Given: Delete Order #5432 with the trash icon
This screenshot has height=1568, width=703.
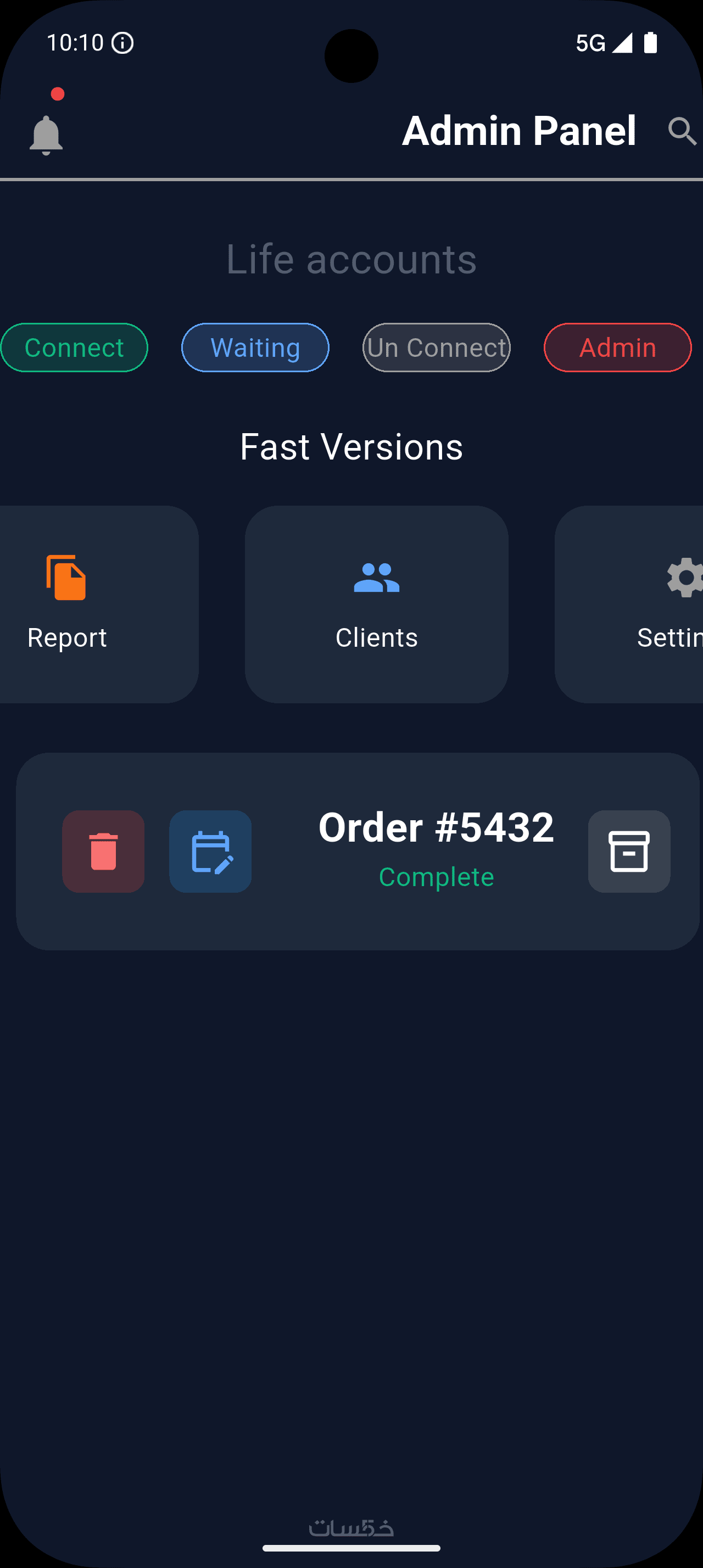Looking at the screenshot, I should (x=103, y=851).
